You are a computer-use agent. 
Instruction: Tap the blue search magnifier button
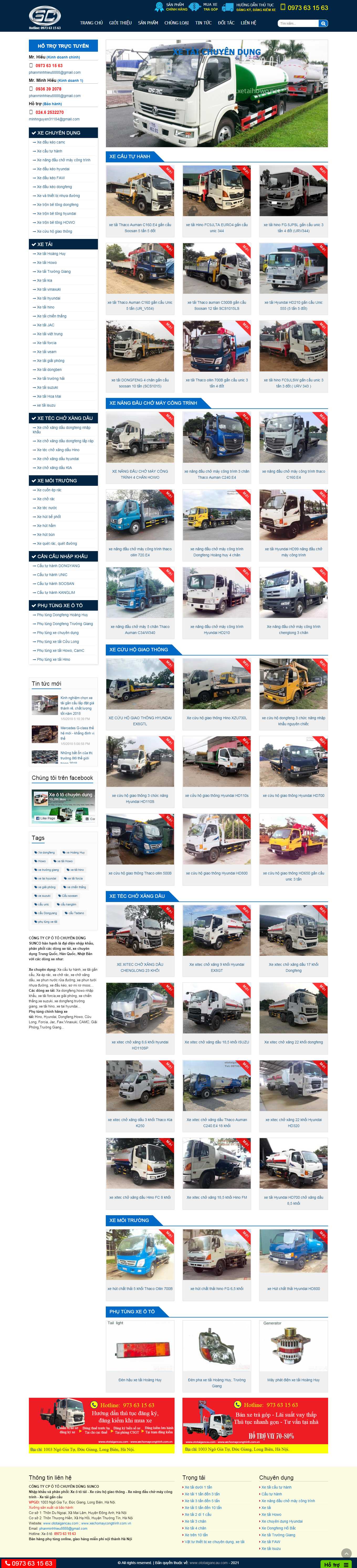click(323, 23)
